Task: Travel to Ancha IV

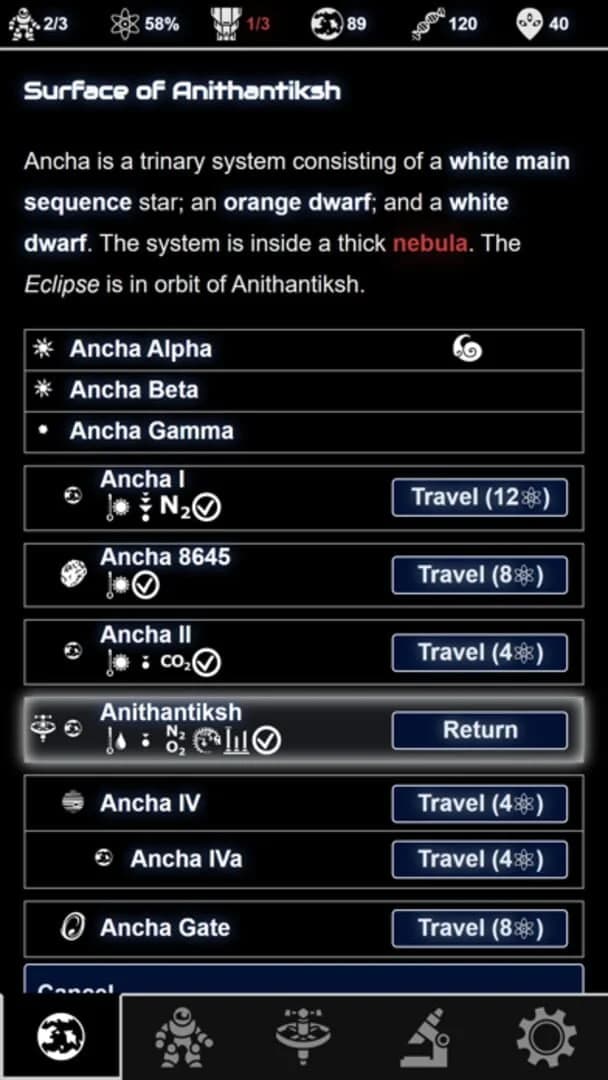Action: pos(479,803)
